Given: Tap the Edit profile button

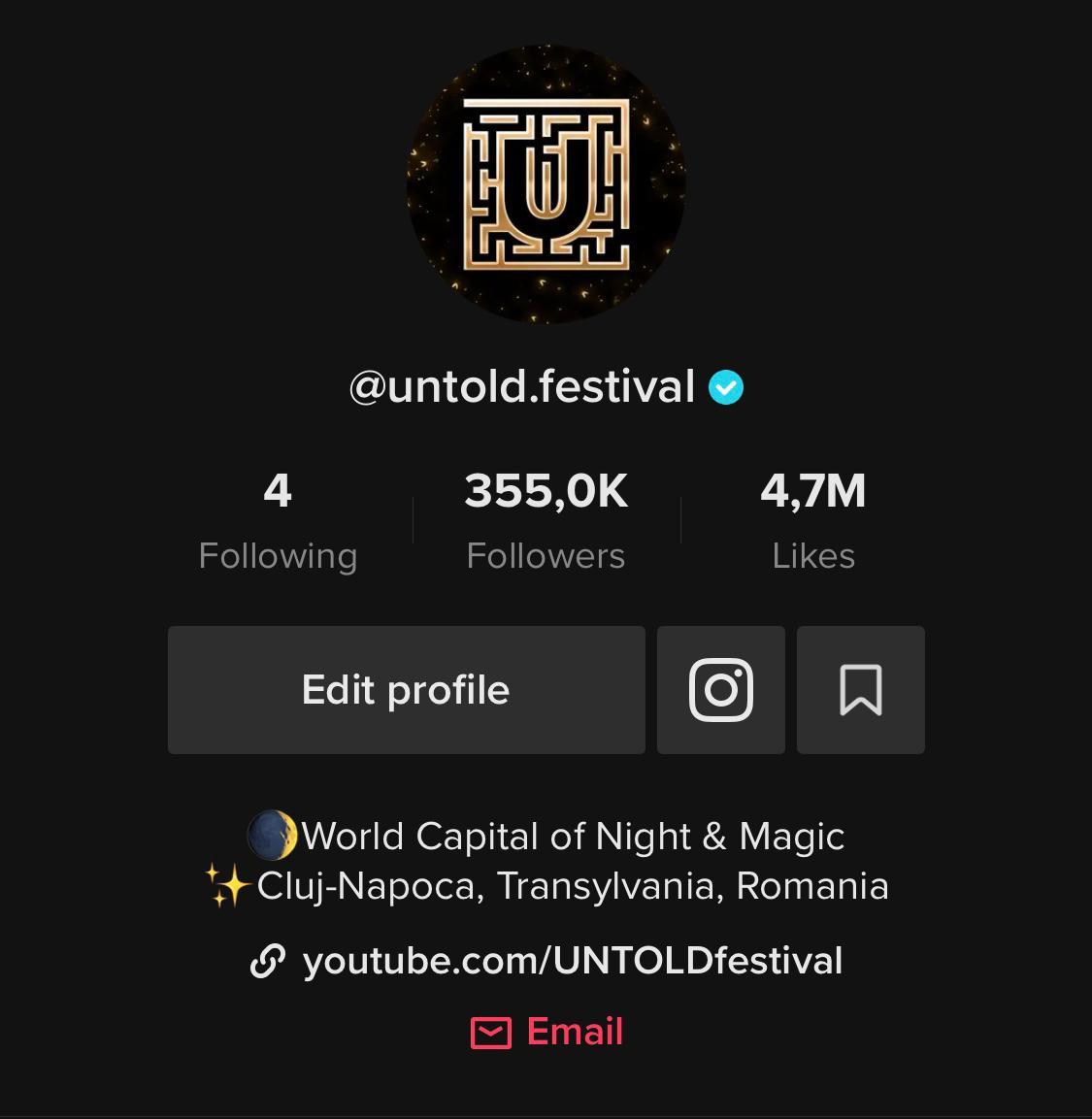Looking at the screenshot, I should click(406, 690).
